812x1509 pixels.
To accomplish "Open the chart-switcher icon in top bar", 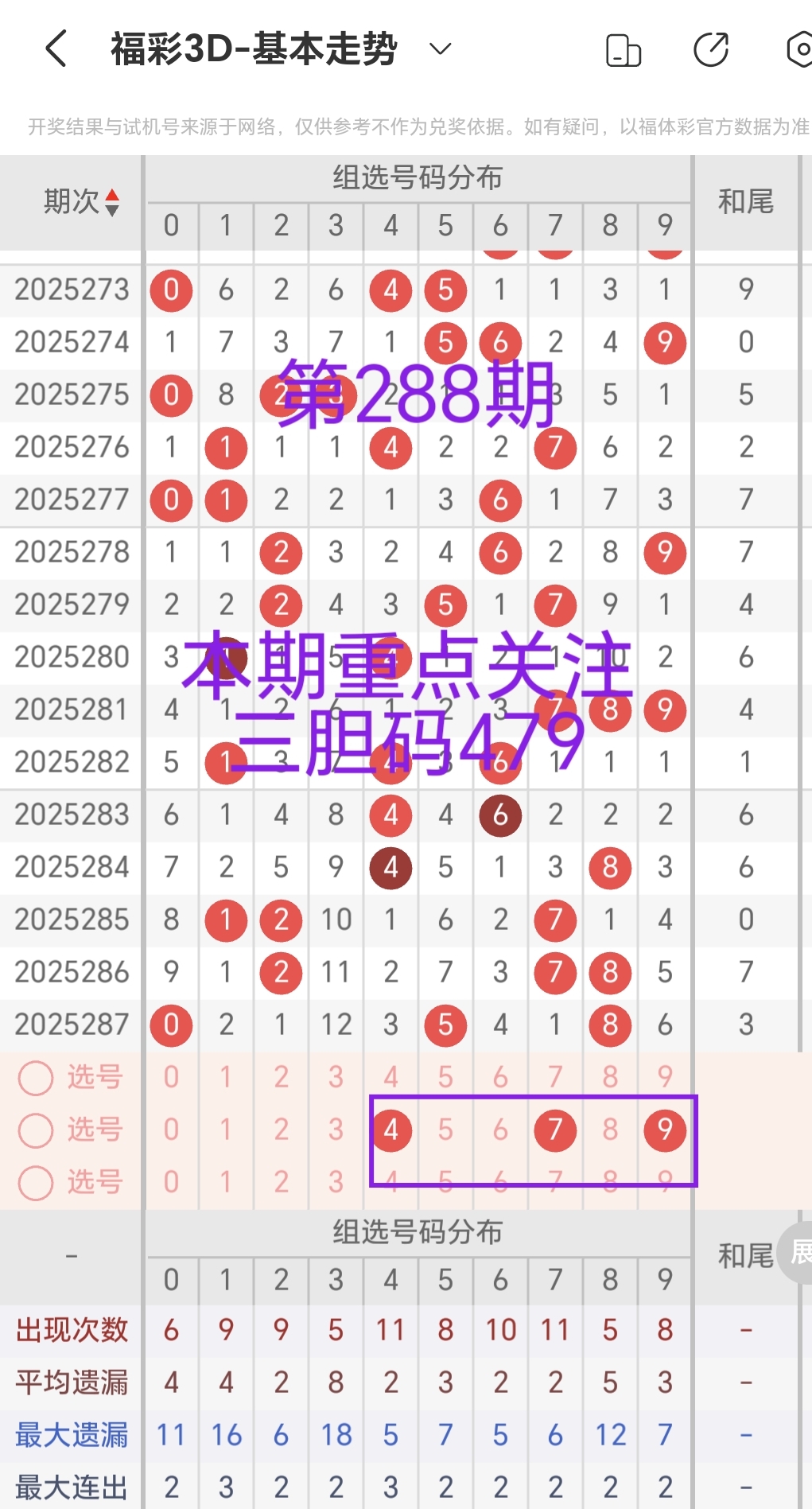I will coord(623,49).
